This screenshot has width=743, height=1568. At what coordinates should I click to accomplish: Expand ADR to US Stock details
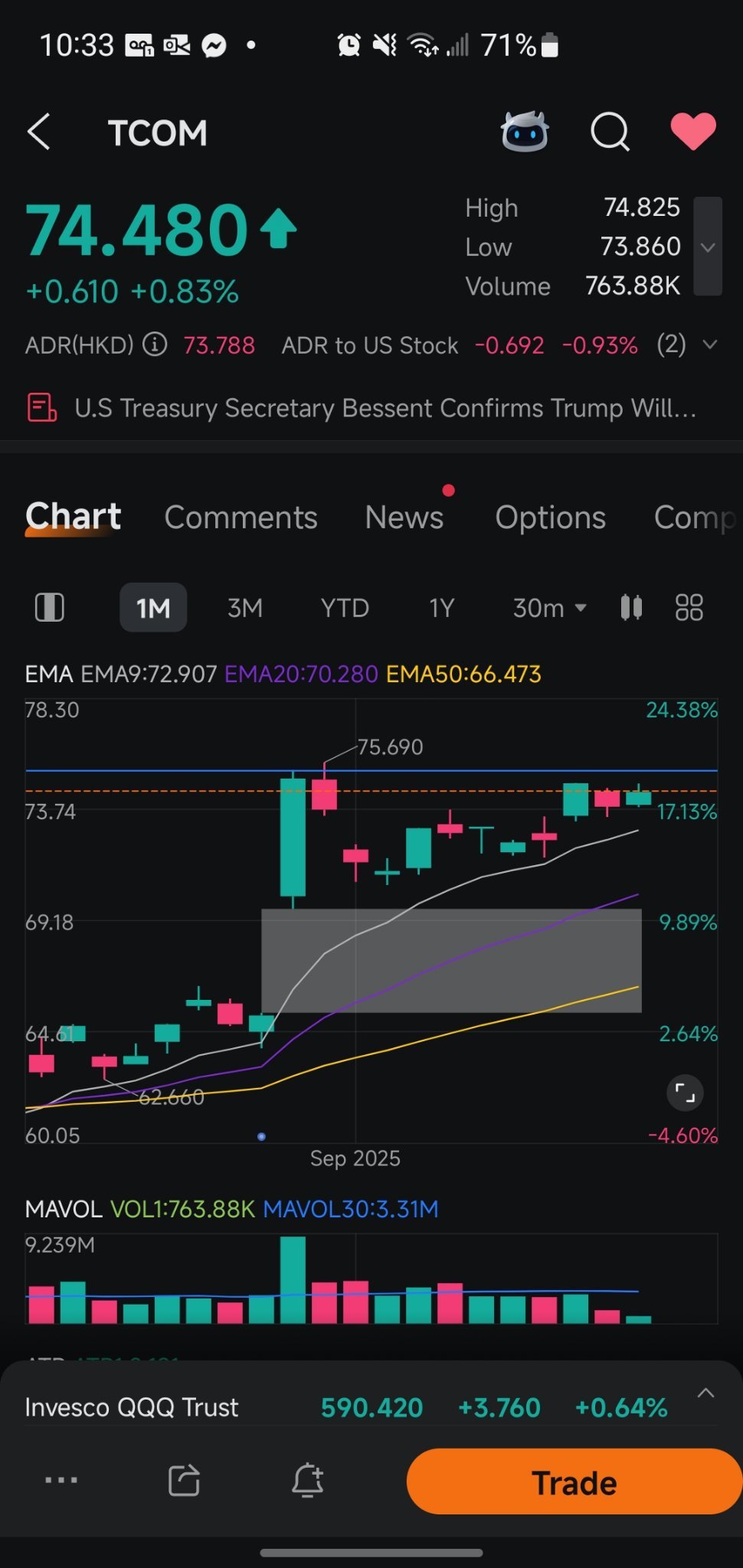pos(710,345)
